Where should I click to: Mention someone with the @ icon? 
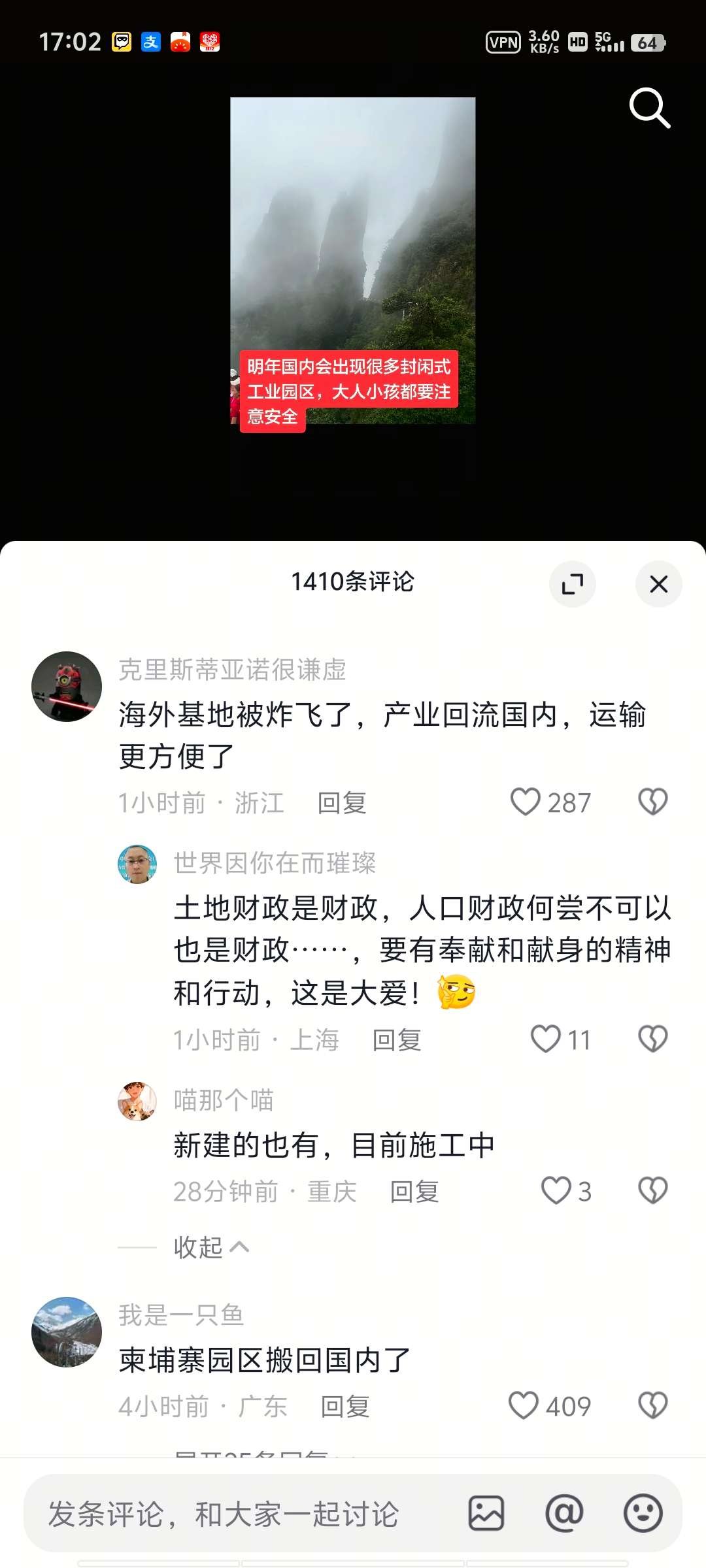click(564, 1513)
